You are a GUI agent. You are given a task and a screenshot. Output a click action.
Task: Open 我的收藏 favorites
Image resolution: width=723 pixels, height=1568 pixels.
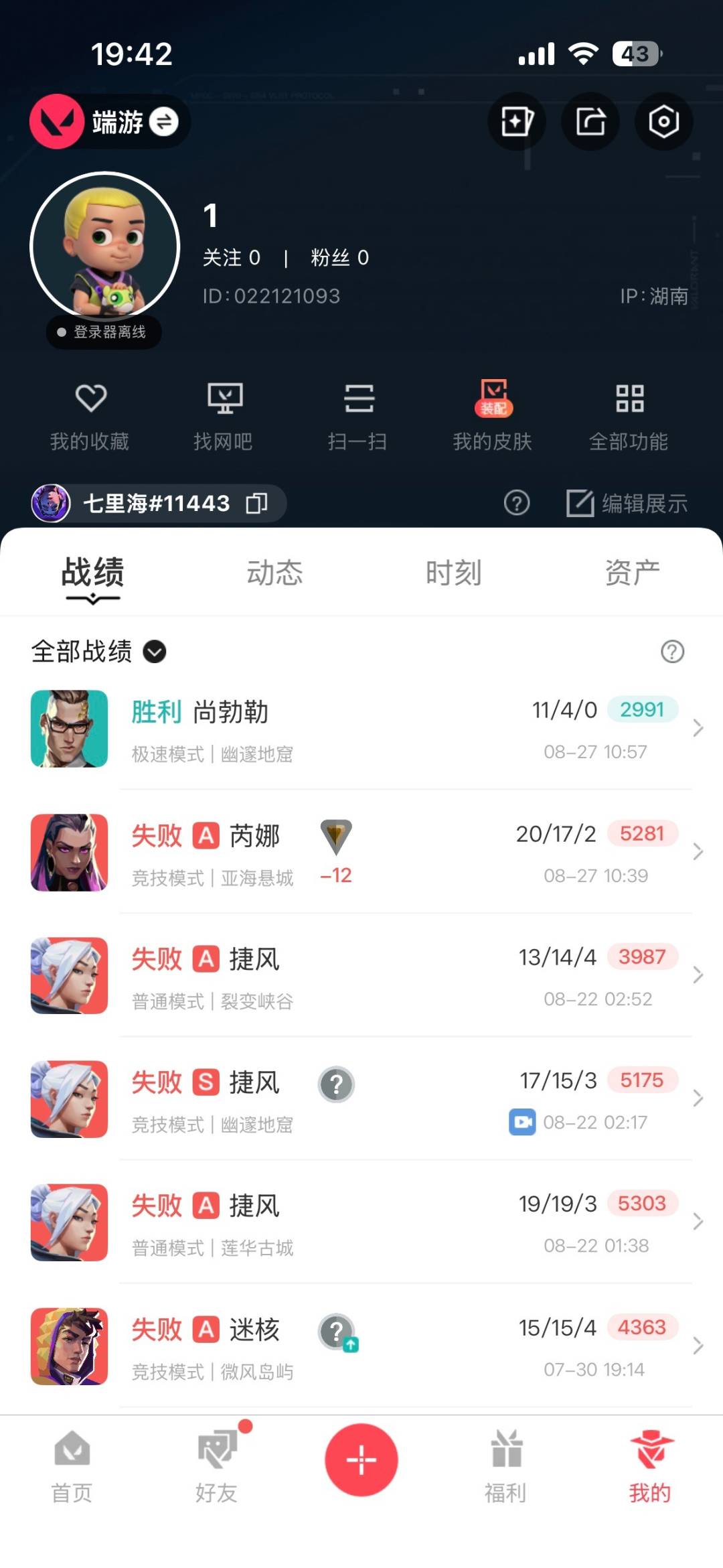point(90,416)
